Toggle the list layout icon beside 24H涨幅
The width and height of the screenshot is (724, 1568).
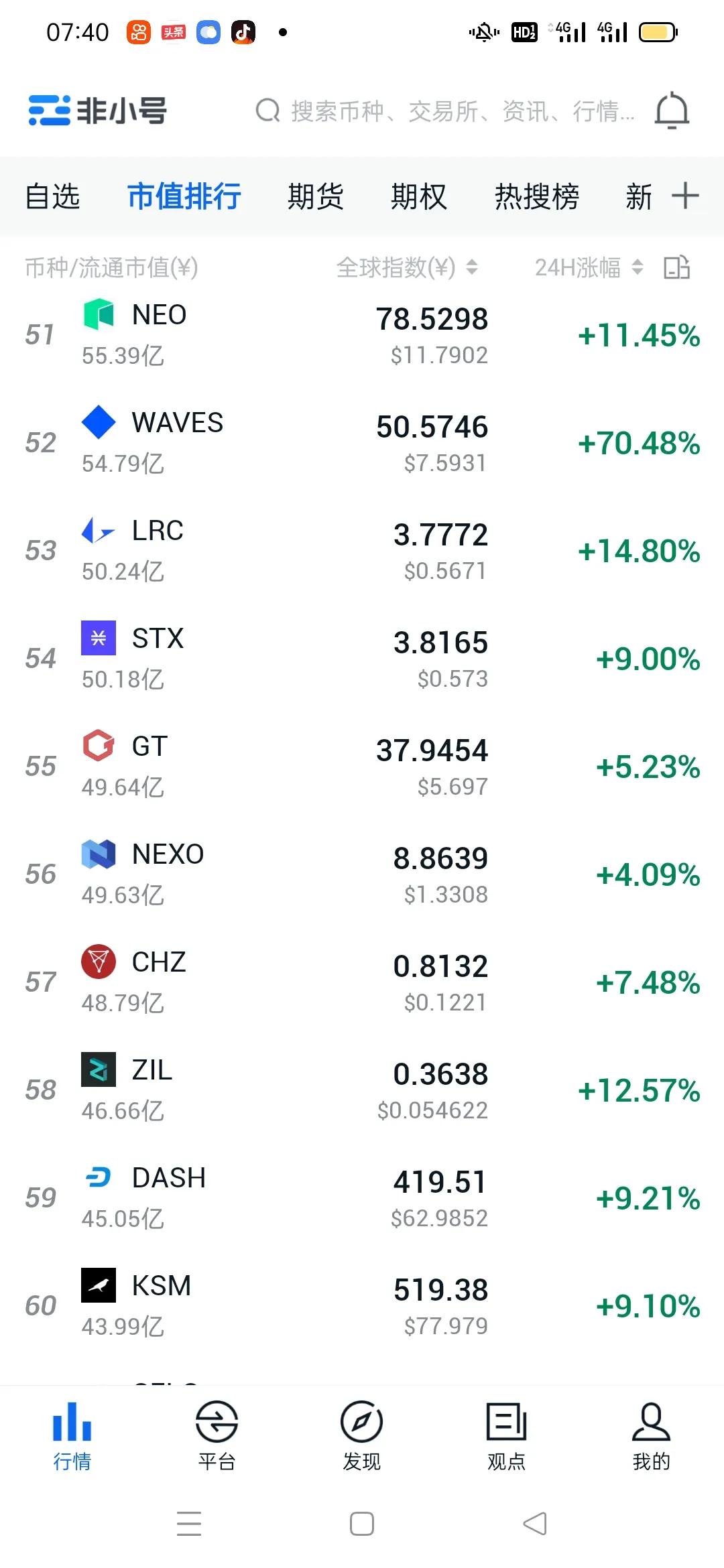[x=676, y=267]
